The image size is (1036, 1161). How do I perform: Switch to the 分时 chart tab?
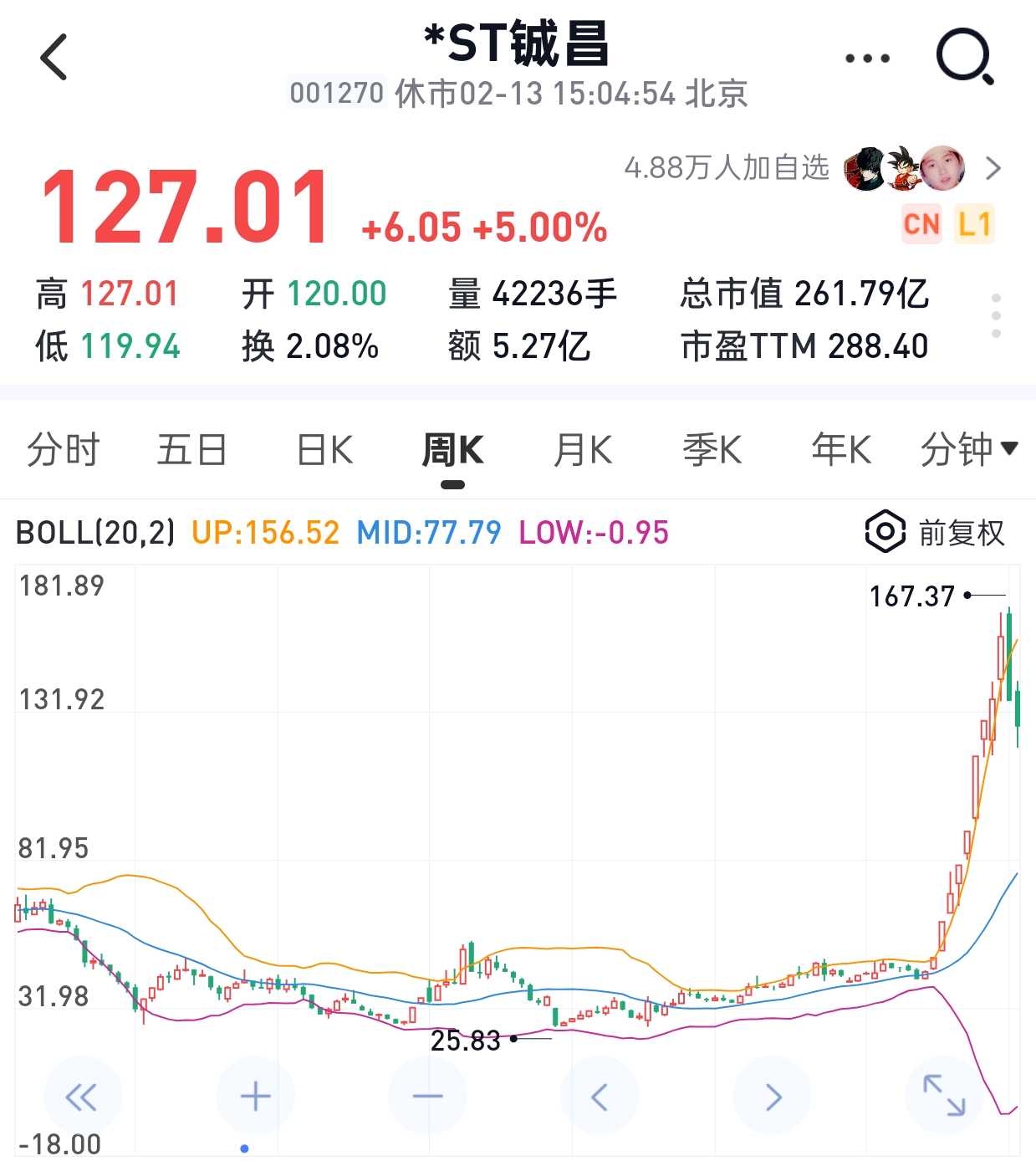63,450
